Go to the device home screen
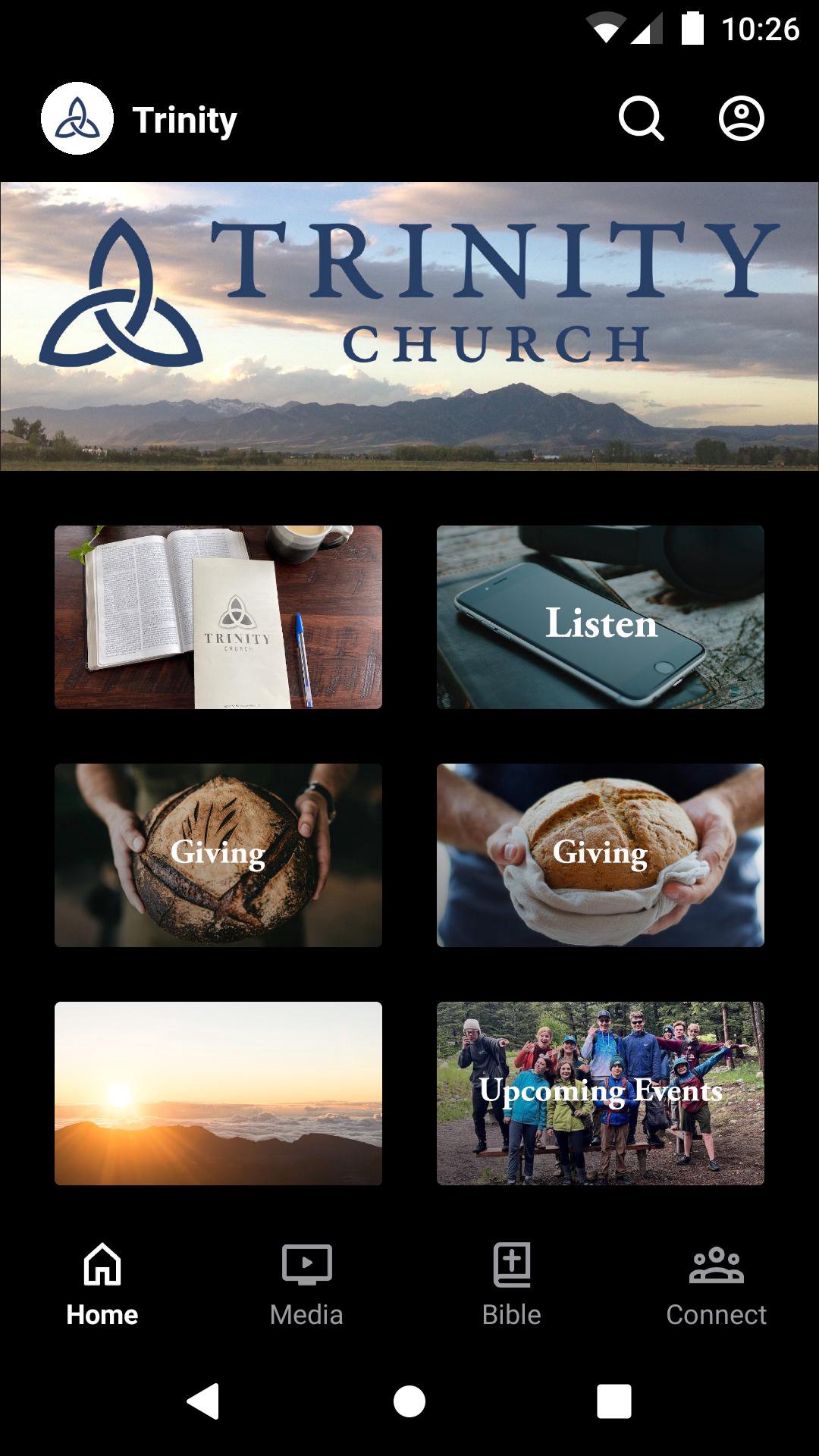Image resolution: width=819 pixels, height=1456 pixels. click(x=409, y=1401)
